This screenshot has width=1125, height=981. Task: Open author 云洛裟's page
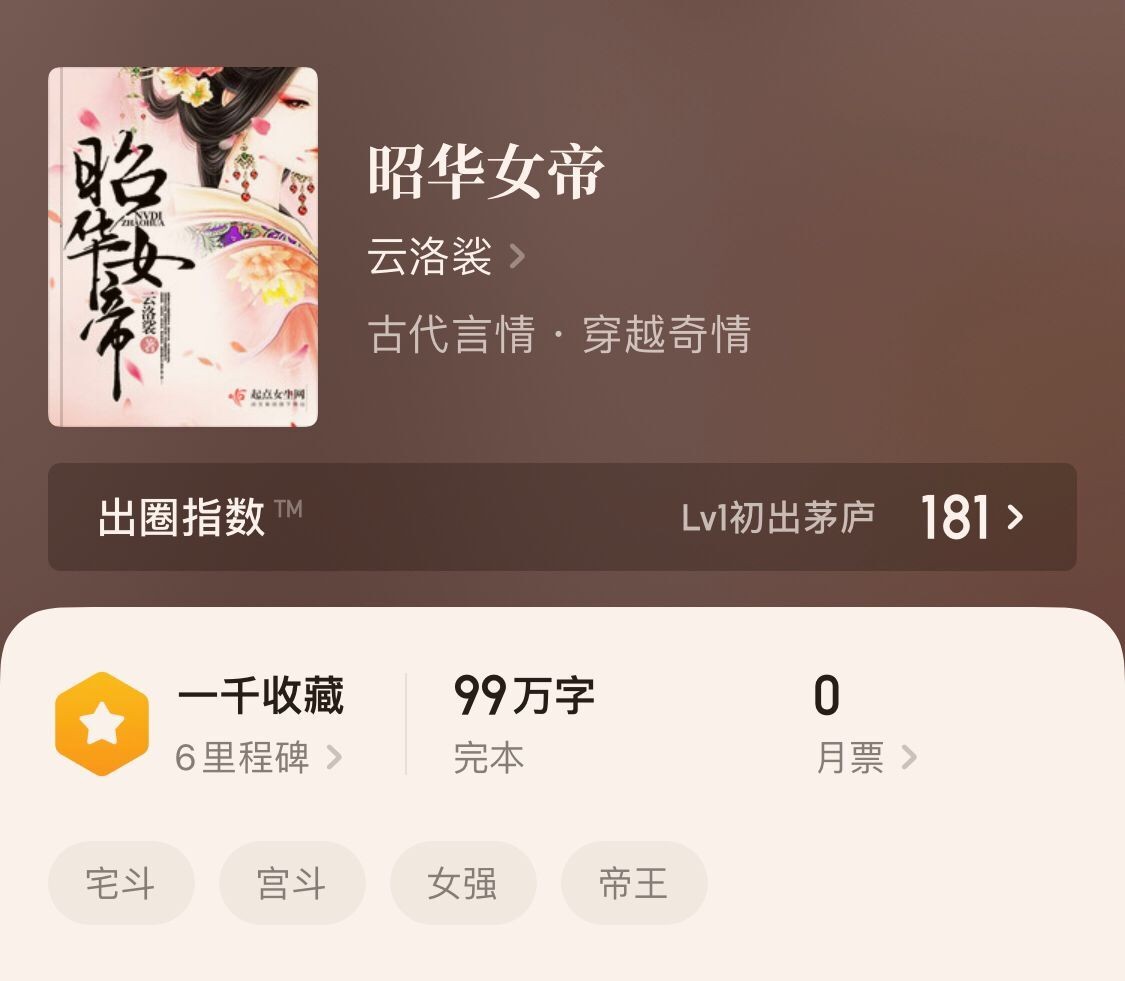[x=446, y=258]
